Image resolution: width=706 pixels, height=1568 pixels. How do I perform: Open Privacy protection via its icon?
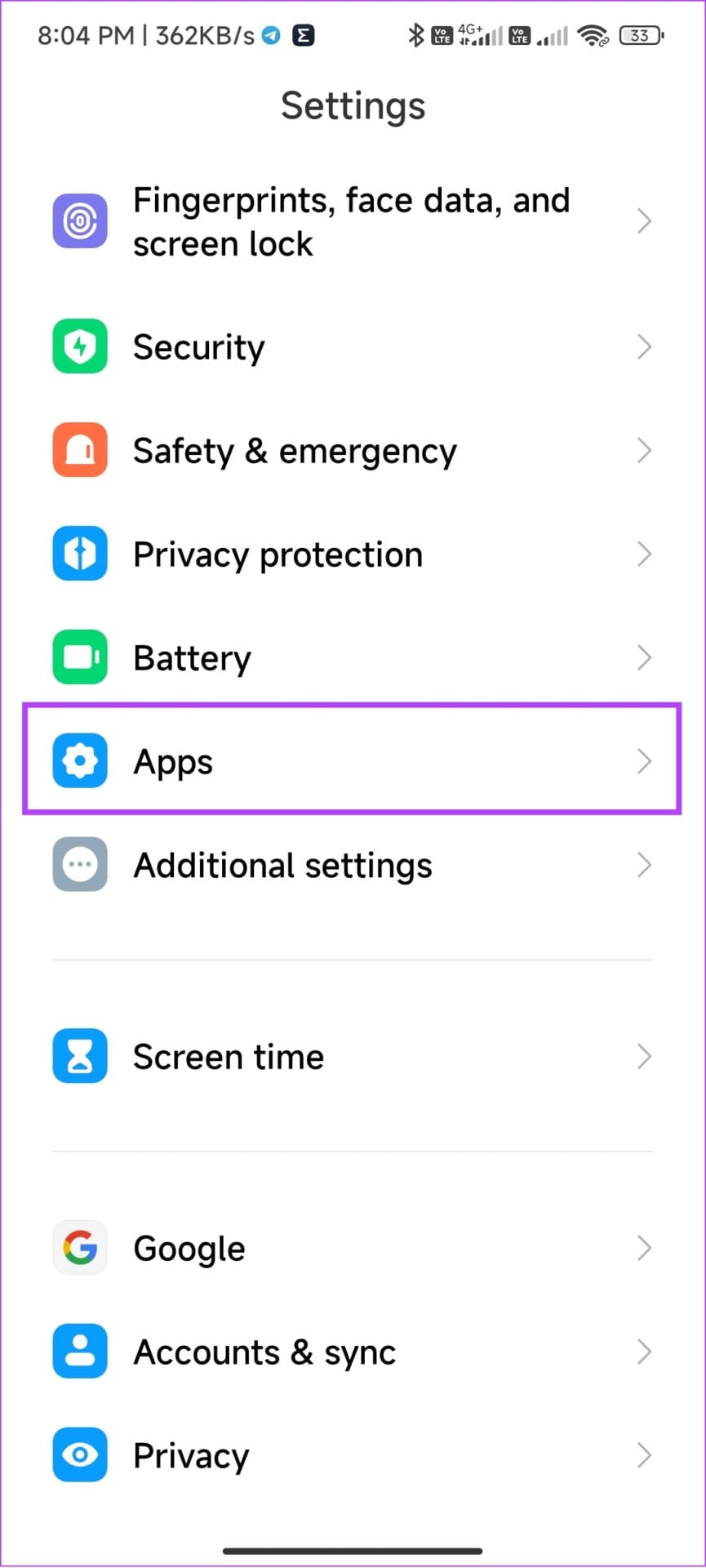(x=79, y=554)
